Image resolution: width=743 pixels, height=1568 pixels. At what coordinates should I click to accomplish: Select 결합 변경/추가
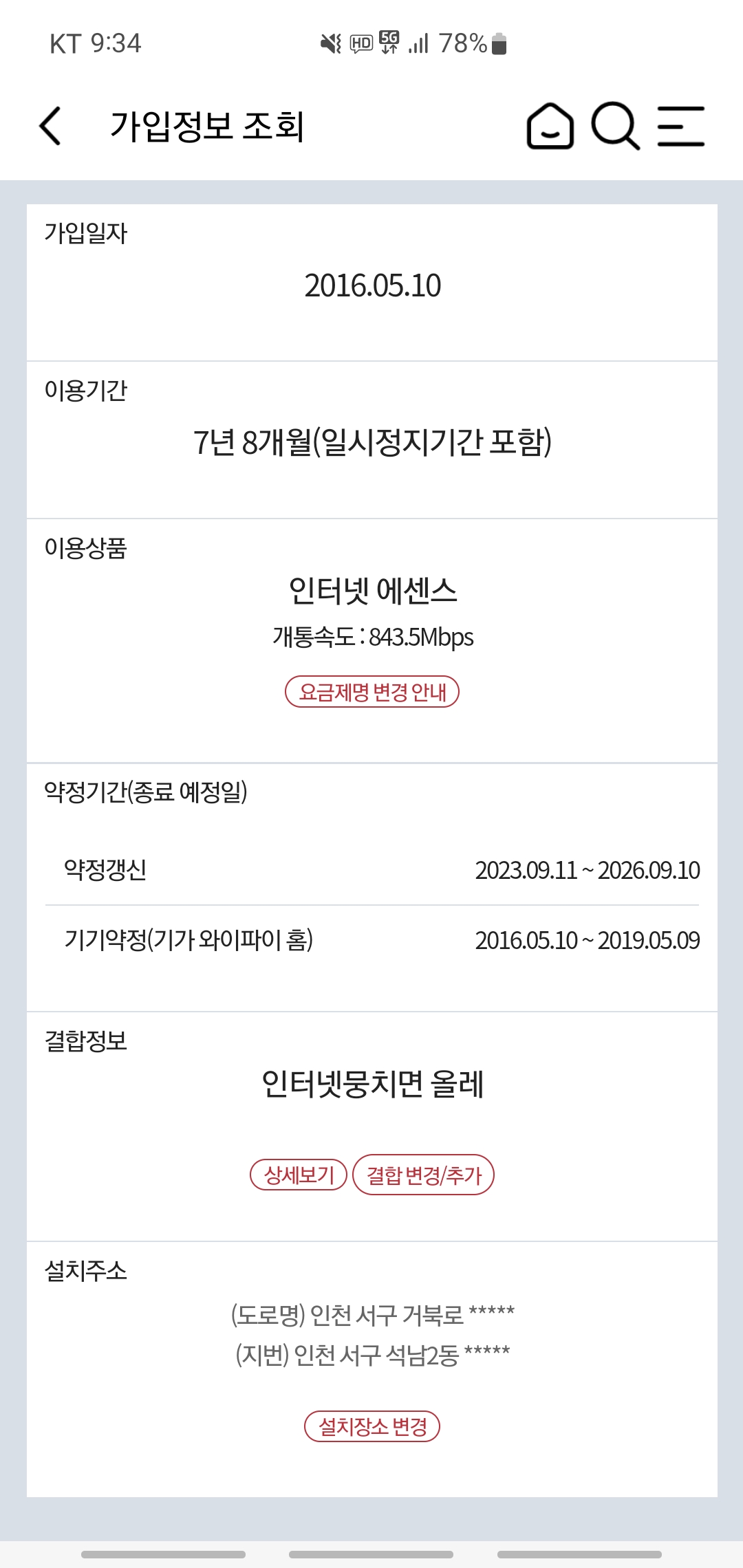[423, 1175]
